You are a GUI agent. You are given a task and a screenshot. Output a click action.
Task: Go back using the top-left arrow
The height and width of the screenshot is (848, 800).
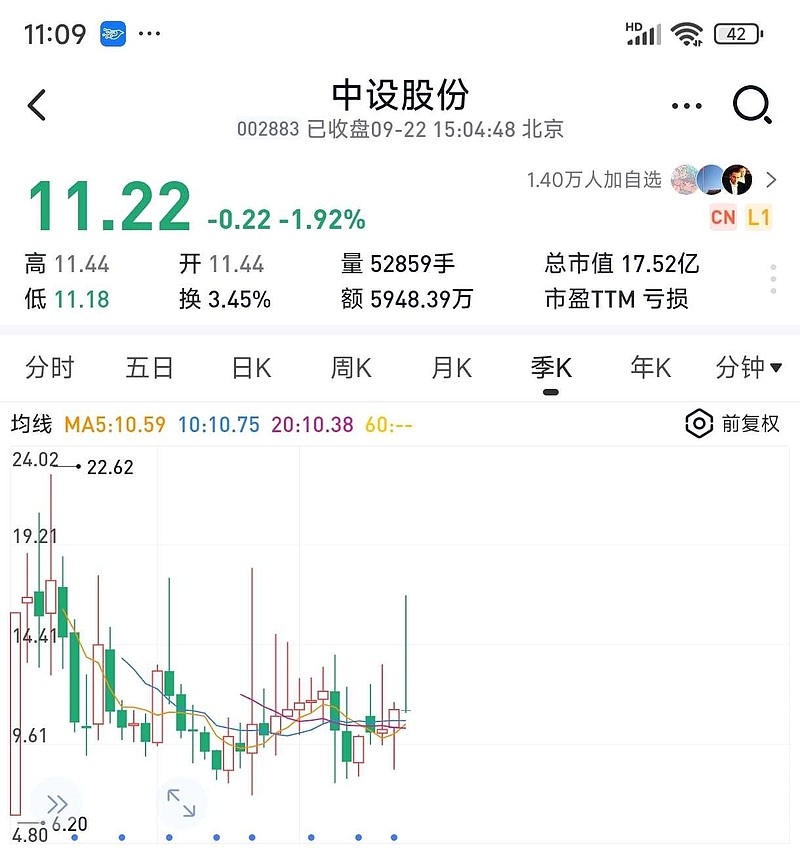pyautogui.click(x=37, y=105)
